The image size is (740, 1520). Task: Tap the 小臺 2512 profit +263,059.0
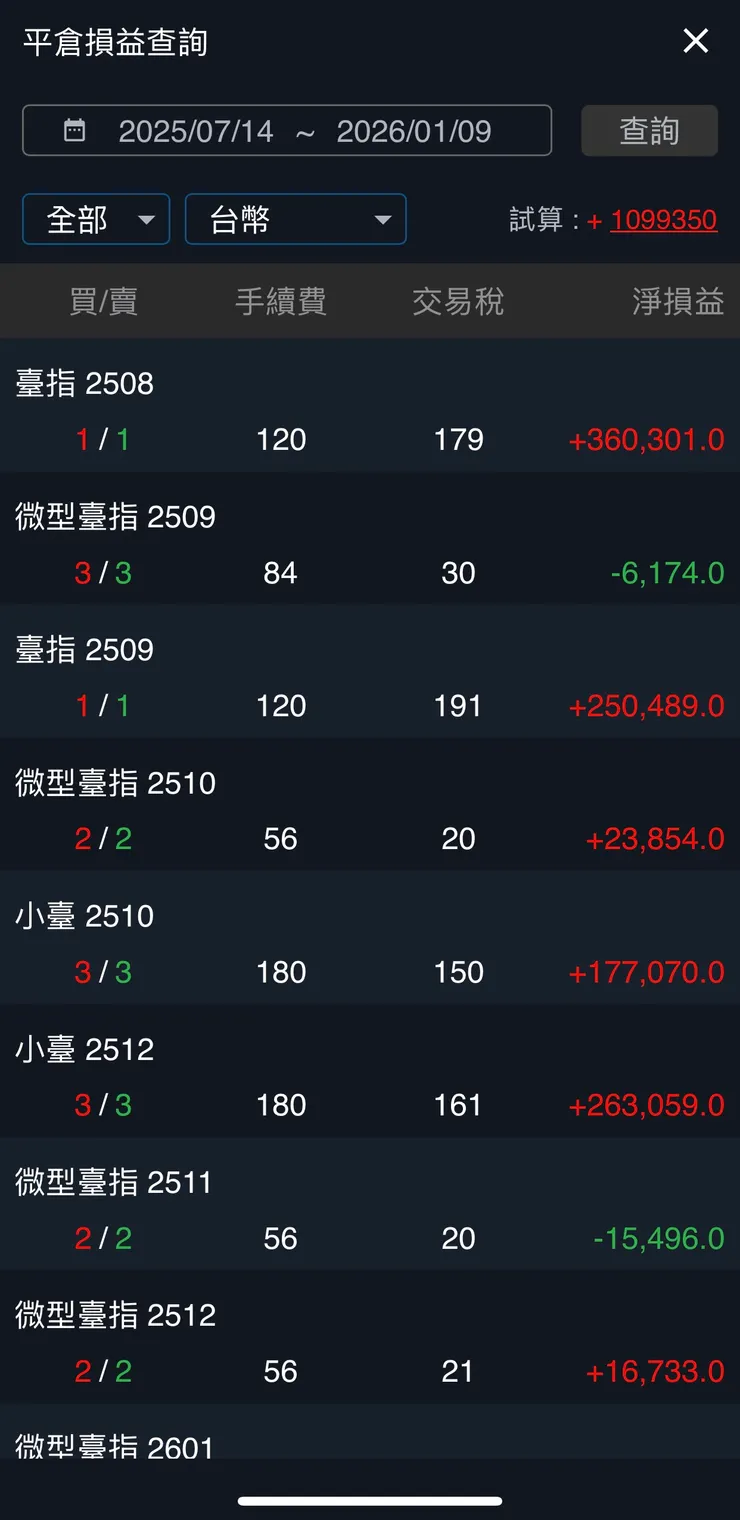[648, 1105]
